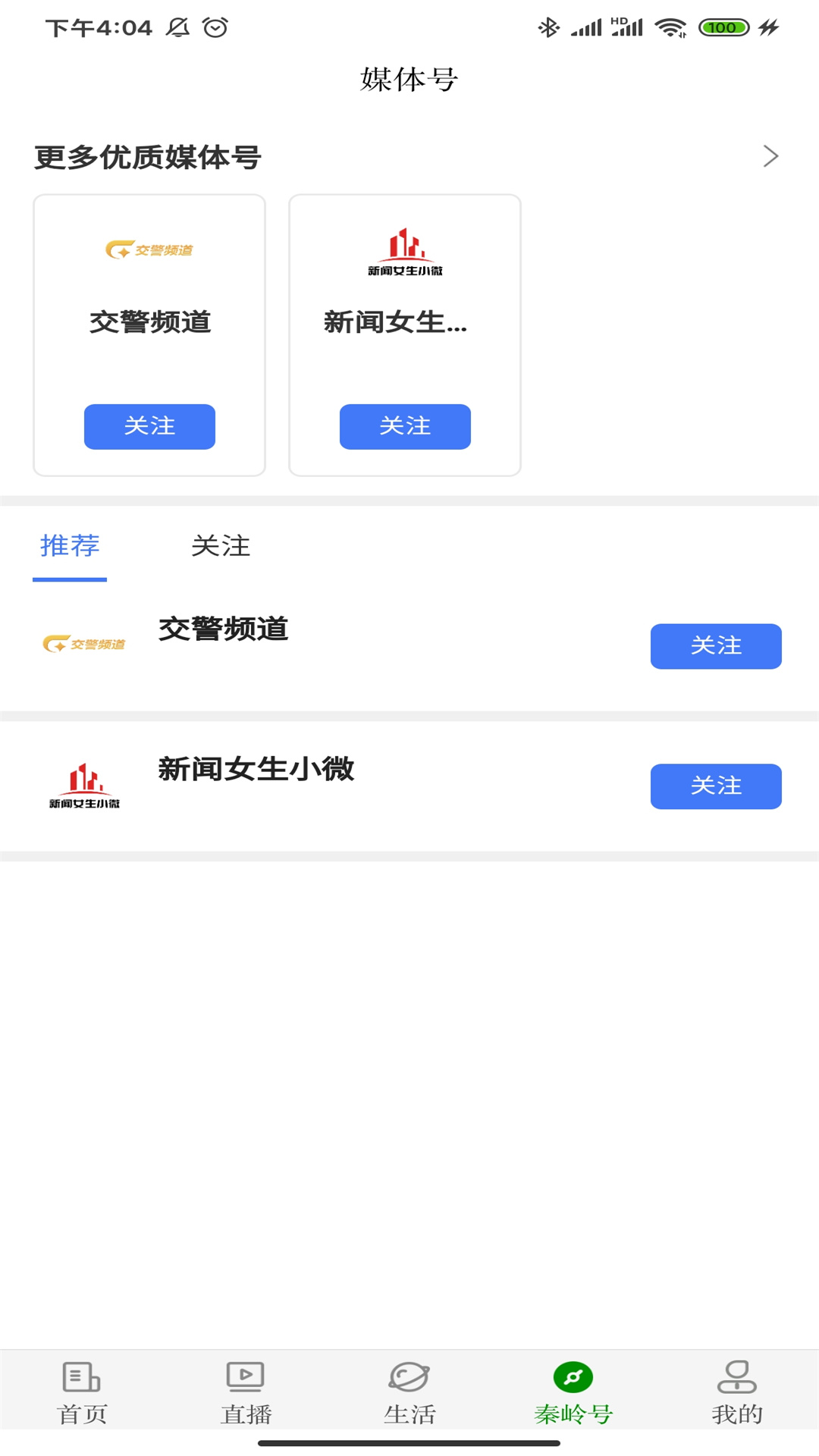Follow 交警频道 from its card
Image resolution: width=819 pixels, height=1456 pixels.
tap(149, 426)
